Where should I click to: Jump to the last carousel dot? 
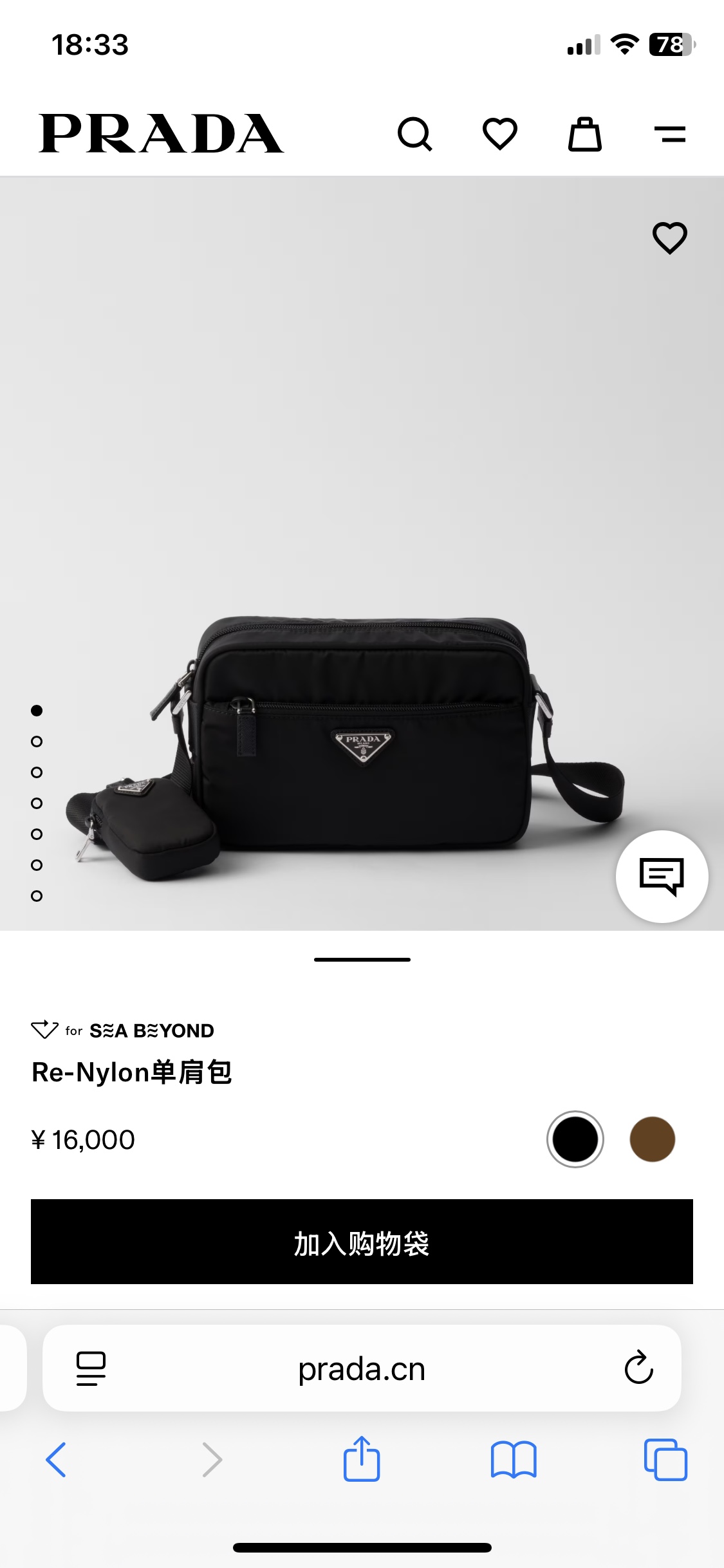37,895
